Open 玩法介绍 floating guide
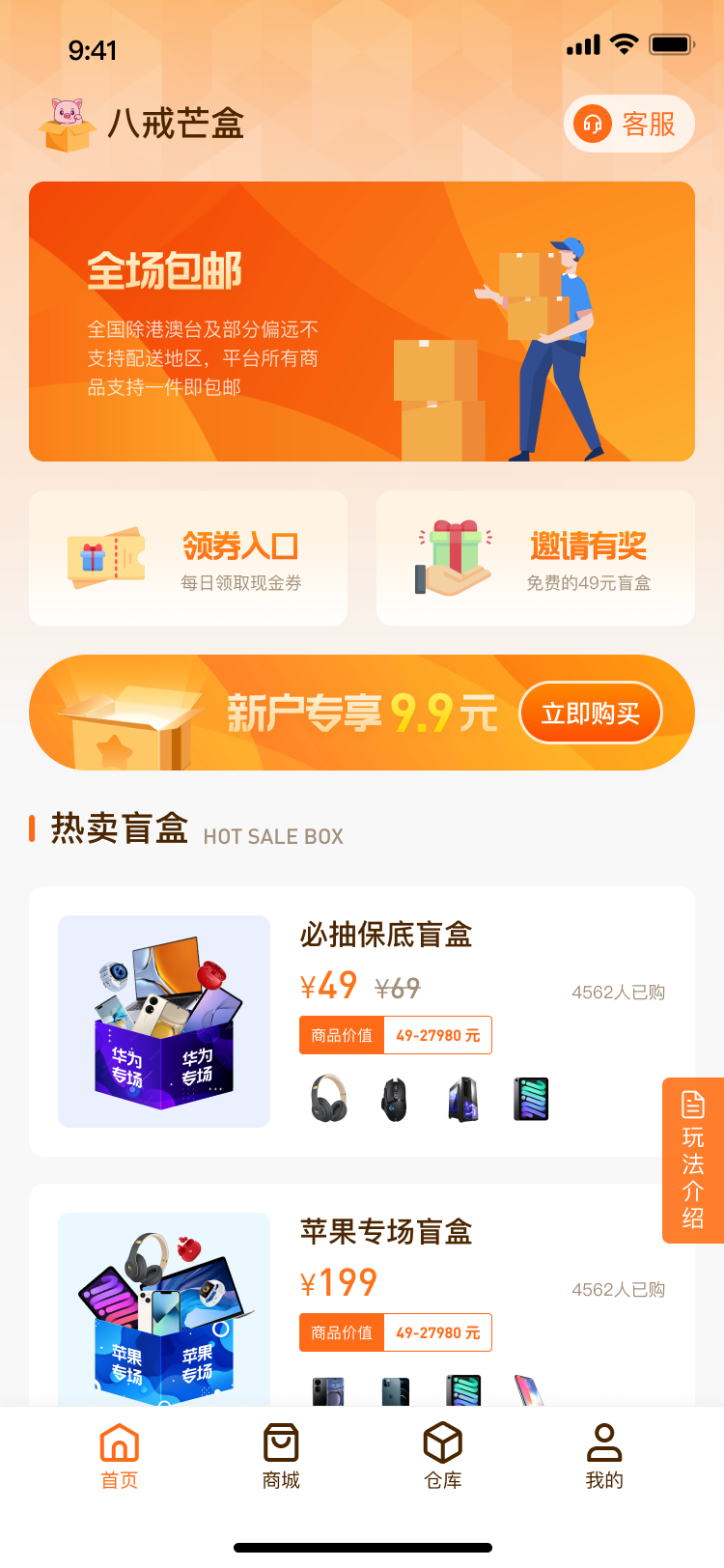Screen dimensions: 724x1568 tap(693, 1160)
